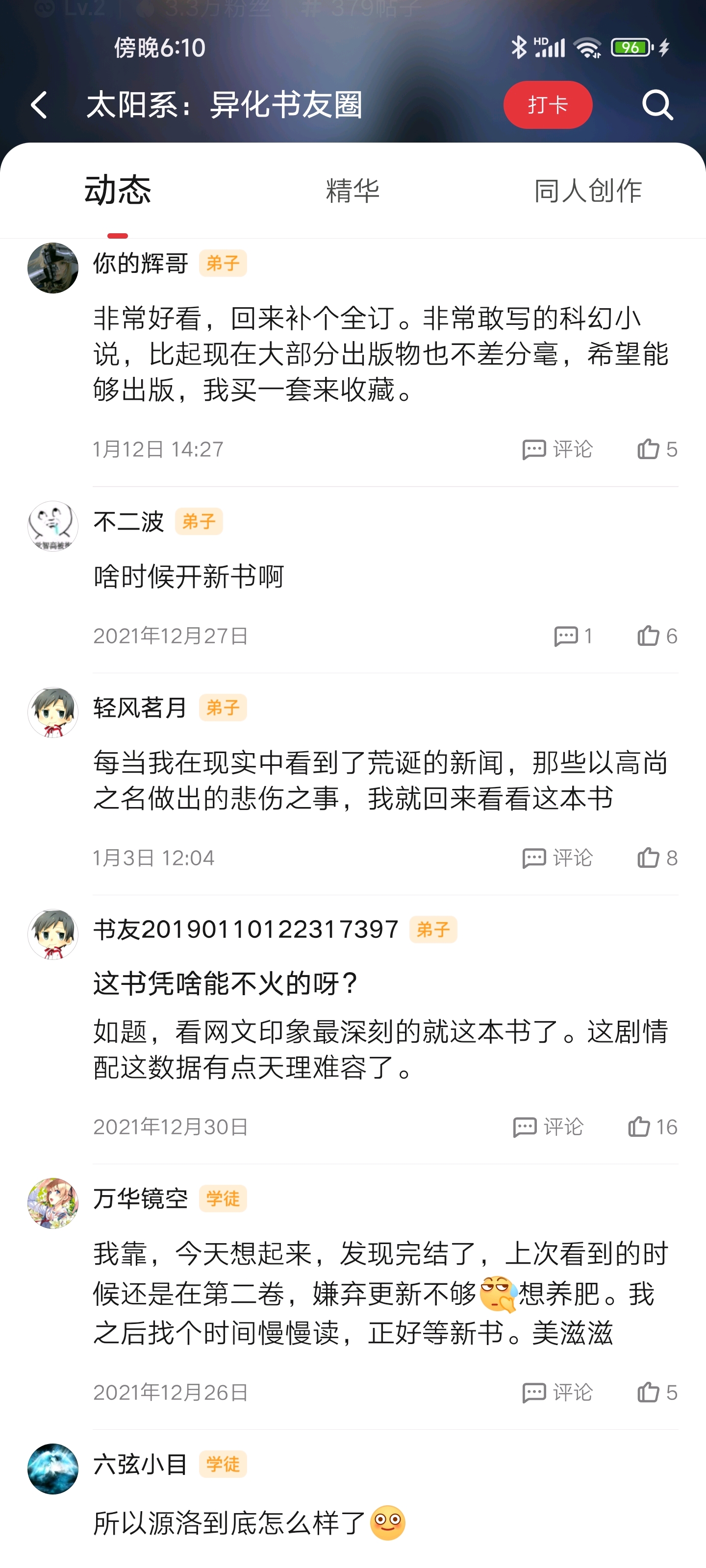View the comment on 不二波's post
Image resolution: width=706 pixels, height=1568 pixels.
pos(573,636)
